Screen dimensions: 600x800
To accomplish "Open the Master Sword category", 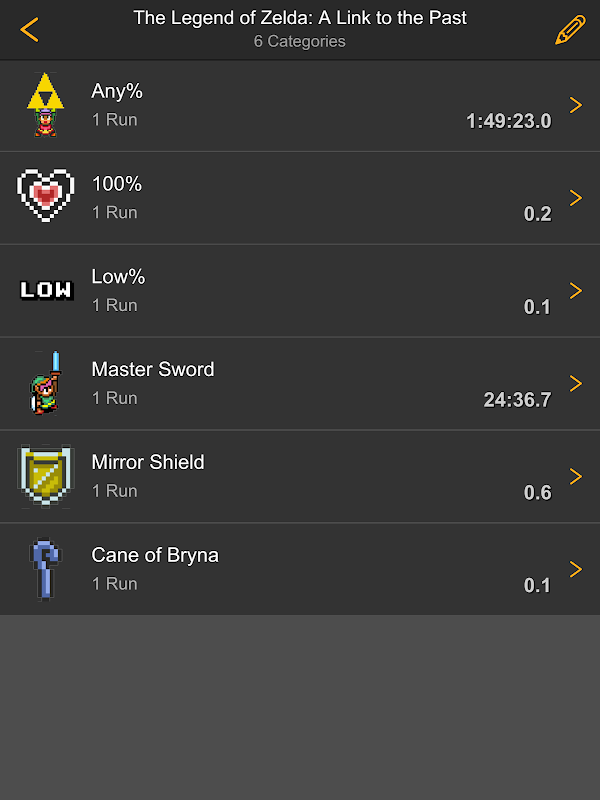I will tap(300, 384).
